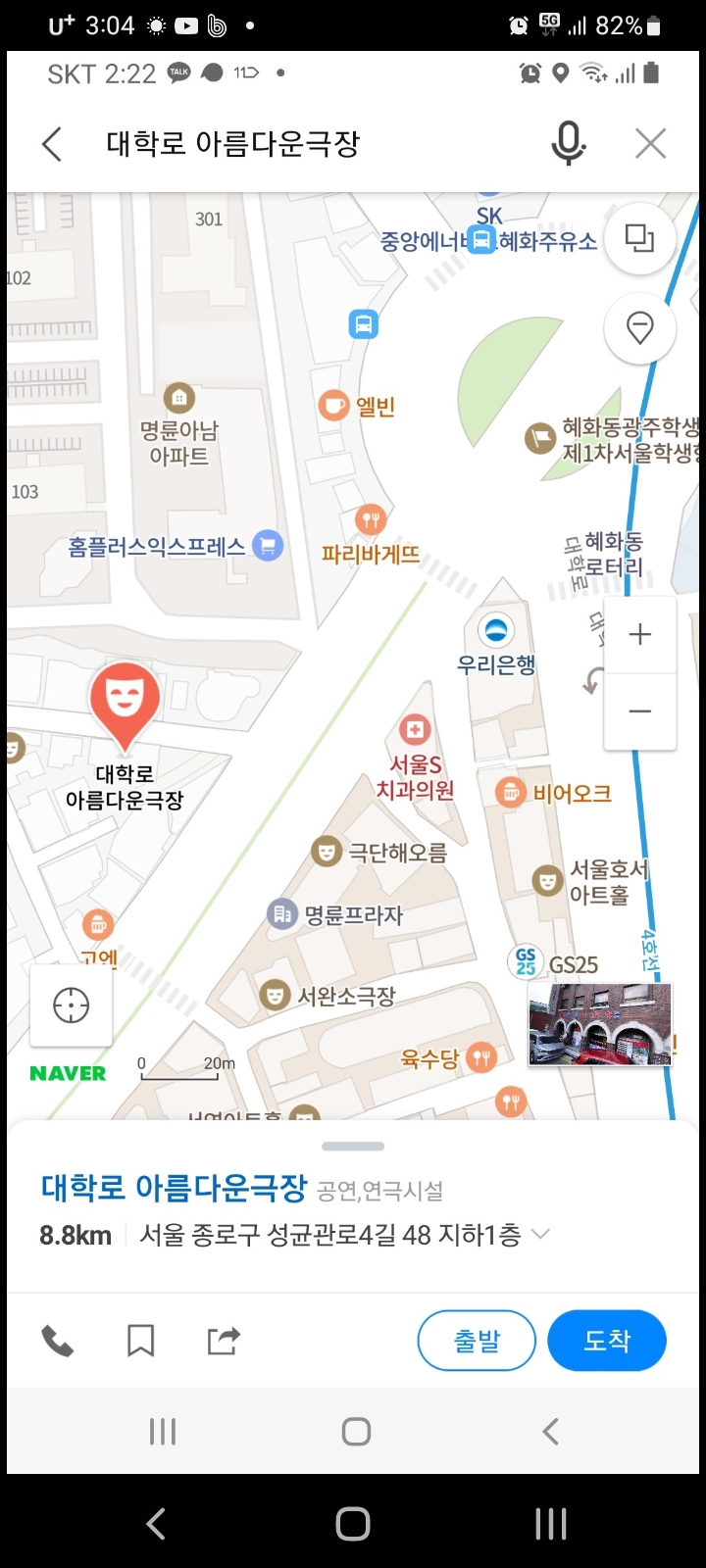The image size is (706, 1568).
Task: Select the 우리은행 marker on the map
Action: (496, 630)
